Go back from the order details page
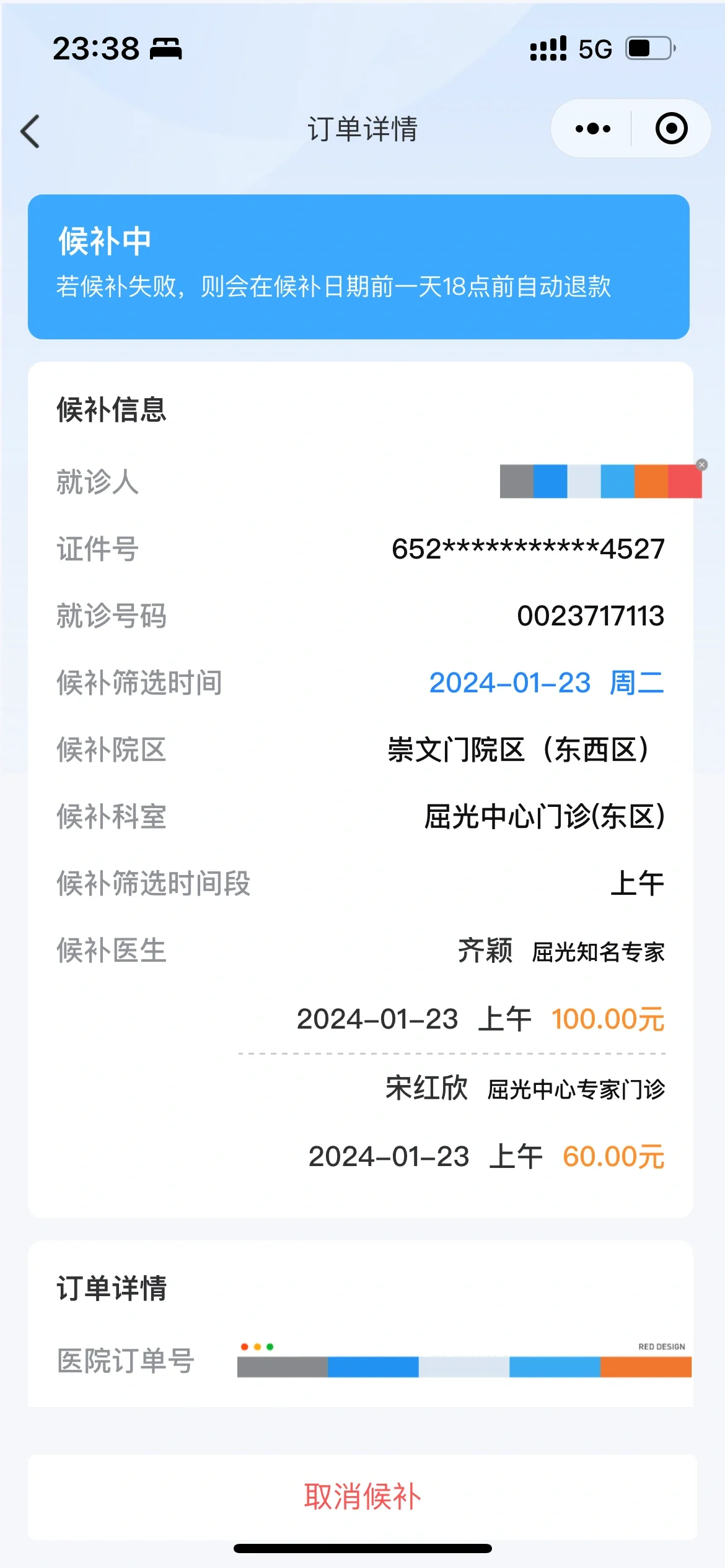 tap(31, 131)
